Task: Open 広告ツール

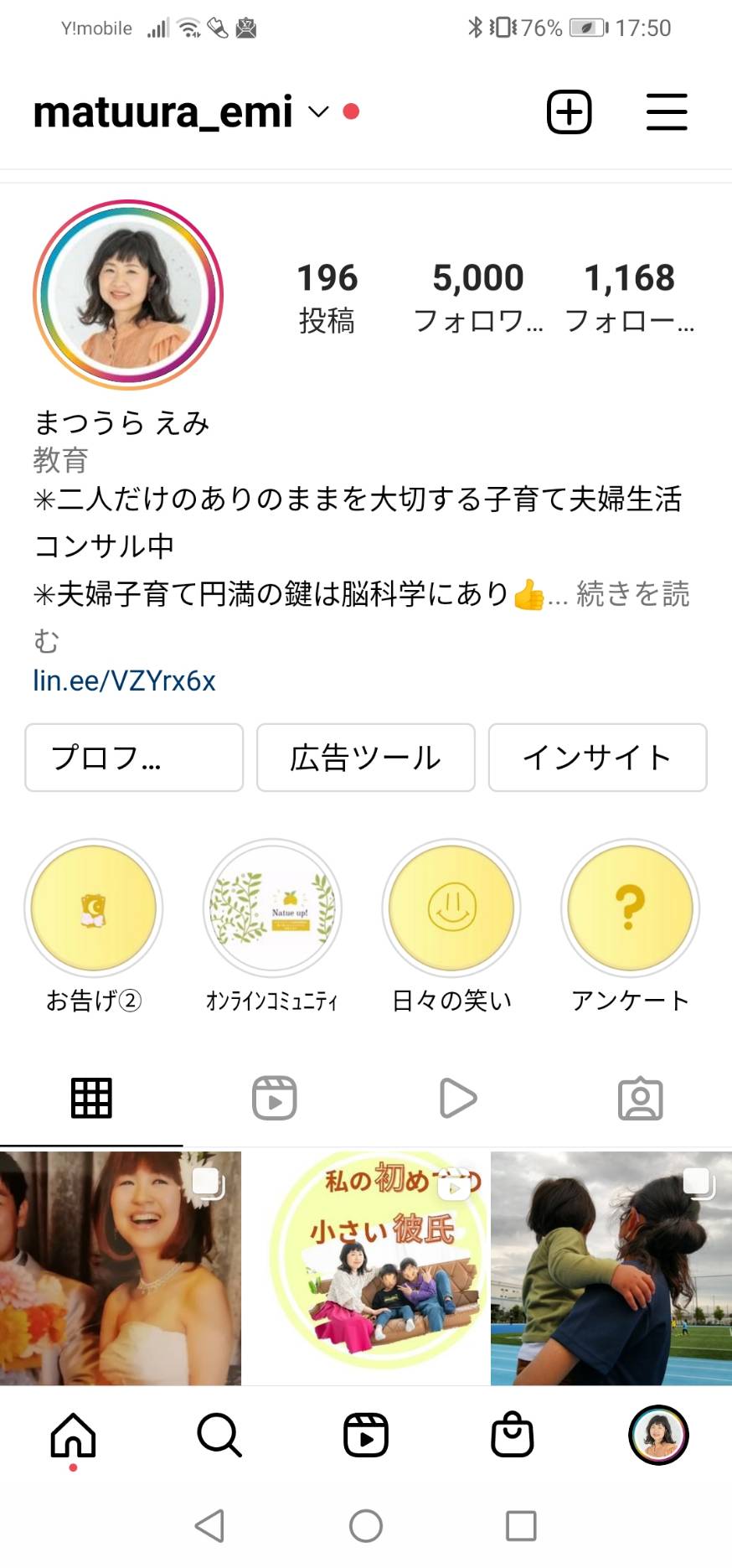Action: (x=366, y=758)
